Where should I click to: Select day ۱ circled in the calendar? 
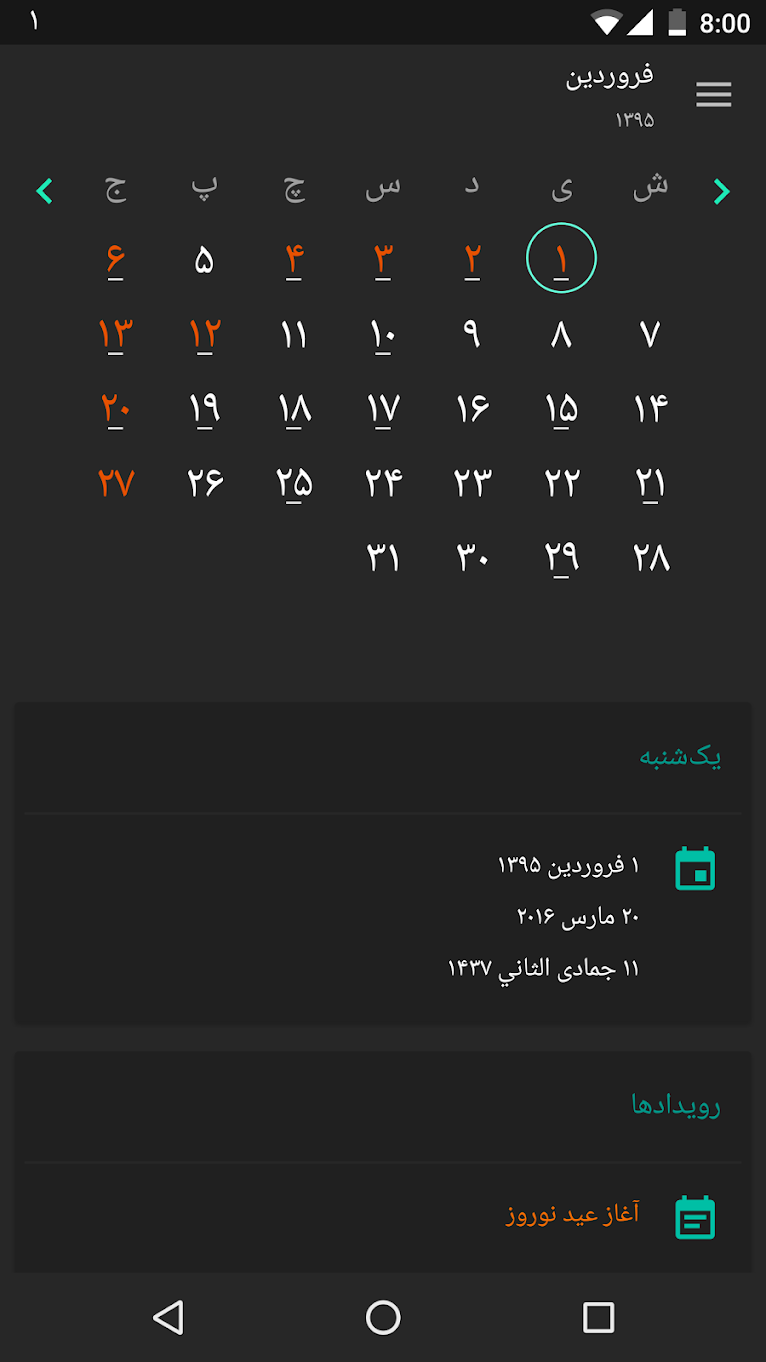[561, 259]
